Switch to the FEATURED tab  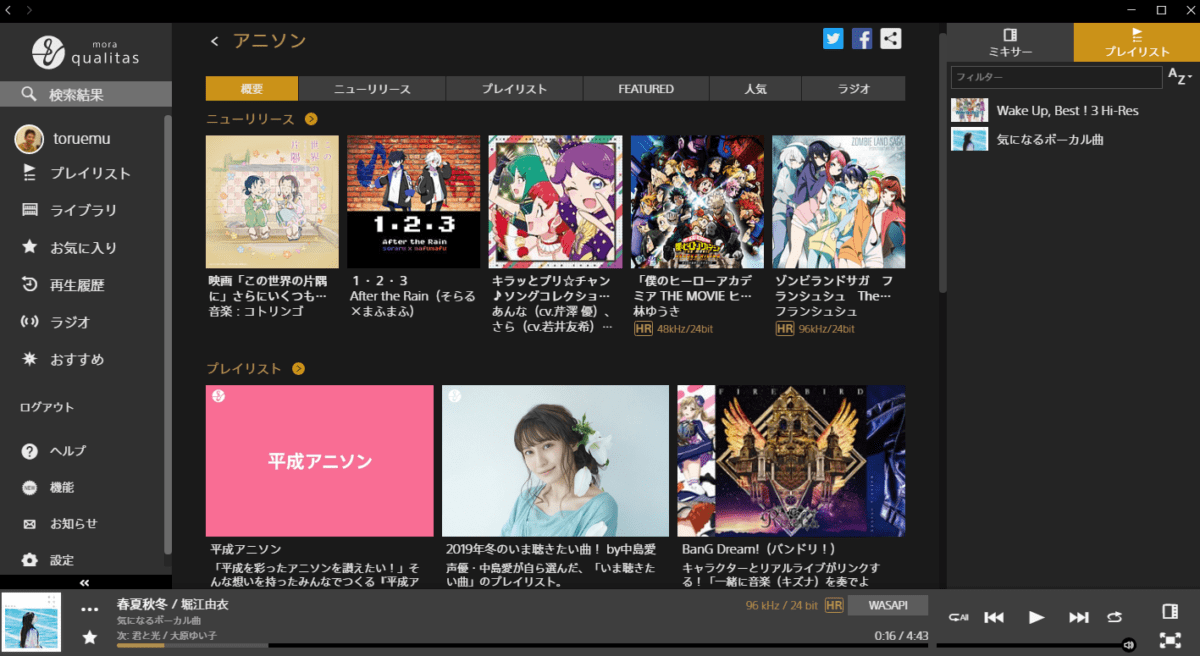tap(646, 89)
